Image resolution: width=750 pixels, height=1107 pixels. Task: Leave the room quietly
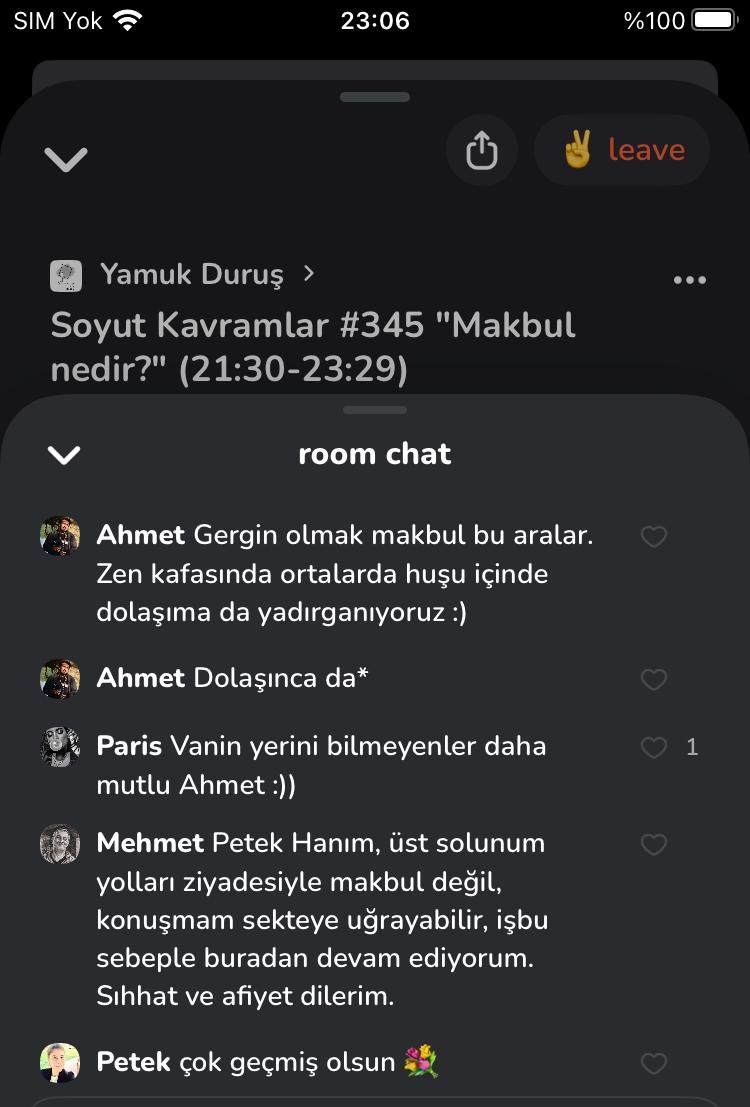pyautogui.click(x=622, y=151)
